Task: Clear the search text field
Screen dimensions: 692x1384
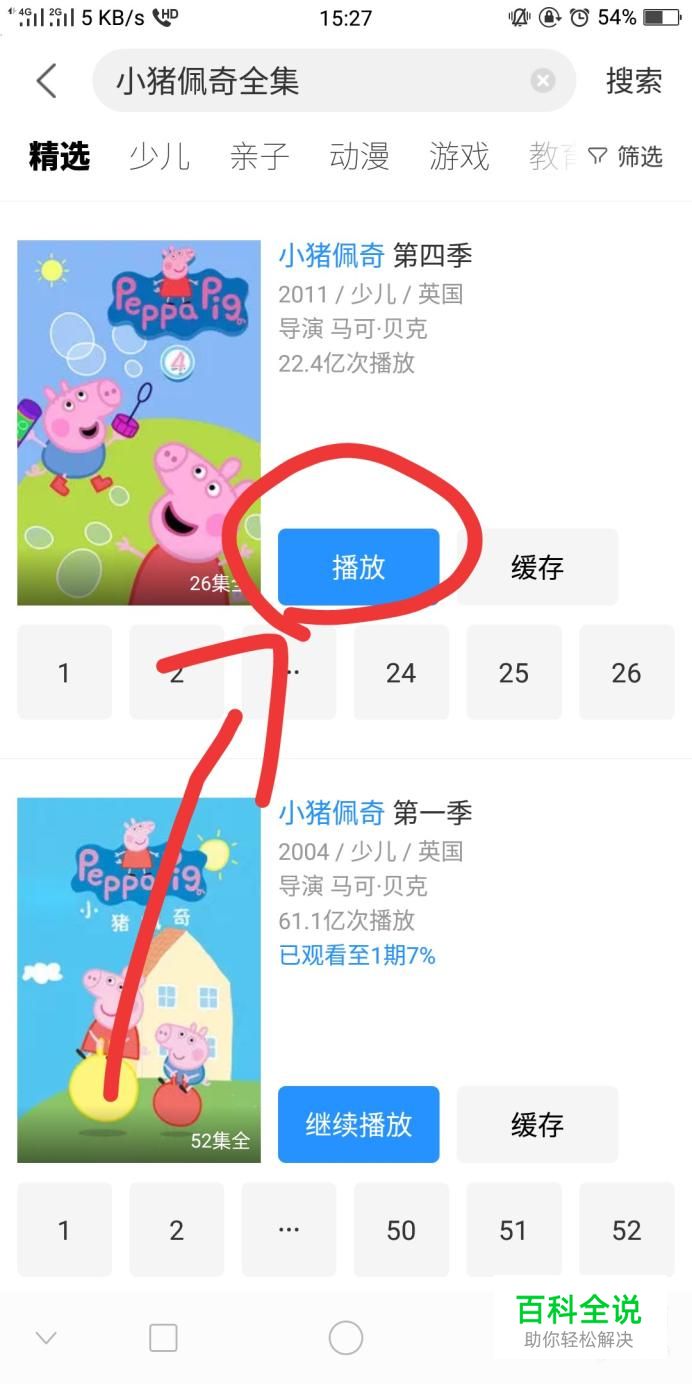Action: point(542,81)
